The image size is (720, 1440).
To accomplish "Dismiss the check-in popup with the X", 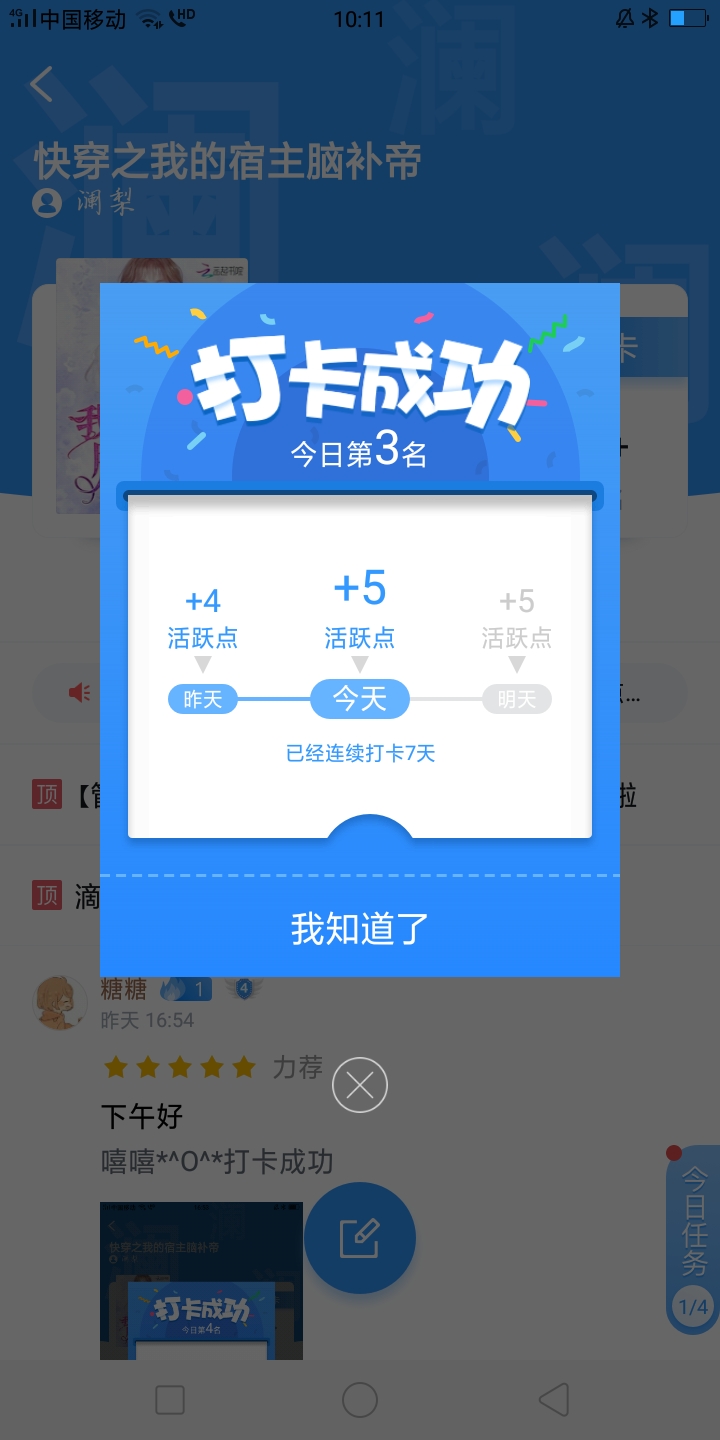I will click(360, 1085).
